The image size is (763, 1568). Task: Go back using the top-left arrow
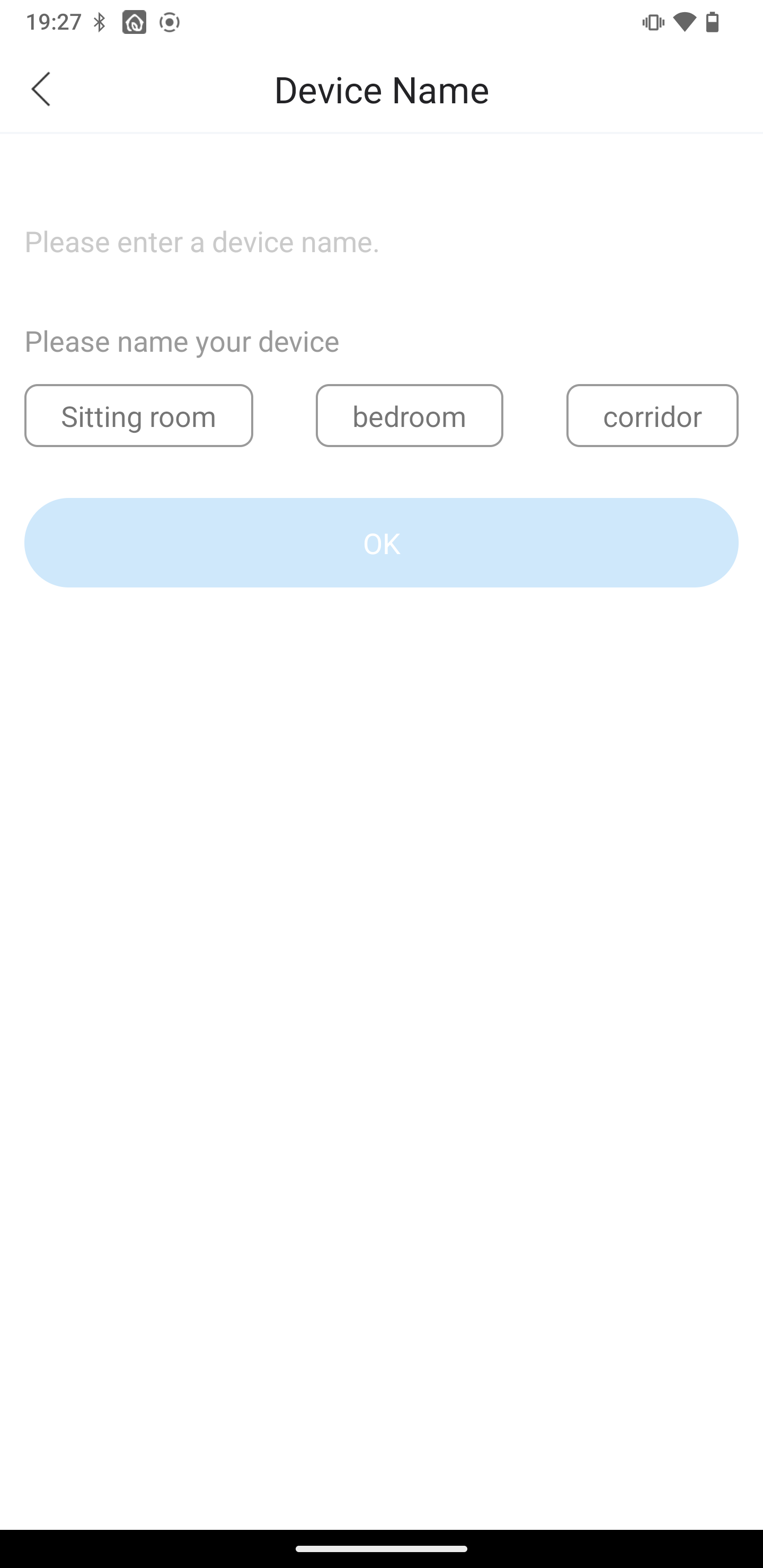[41, 90]
